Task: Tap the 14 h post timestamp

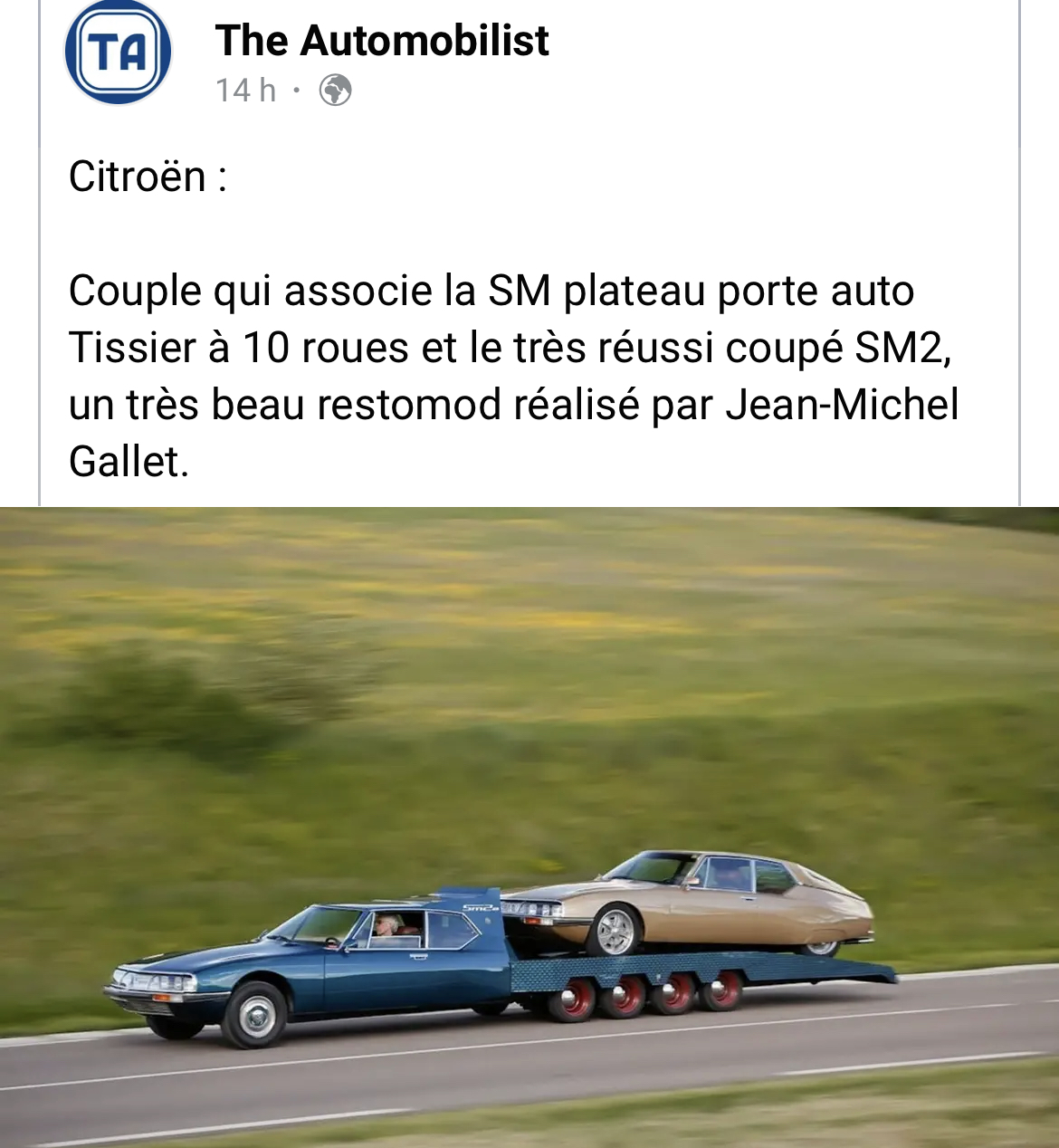Action: click(x=245, y=91)
